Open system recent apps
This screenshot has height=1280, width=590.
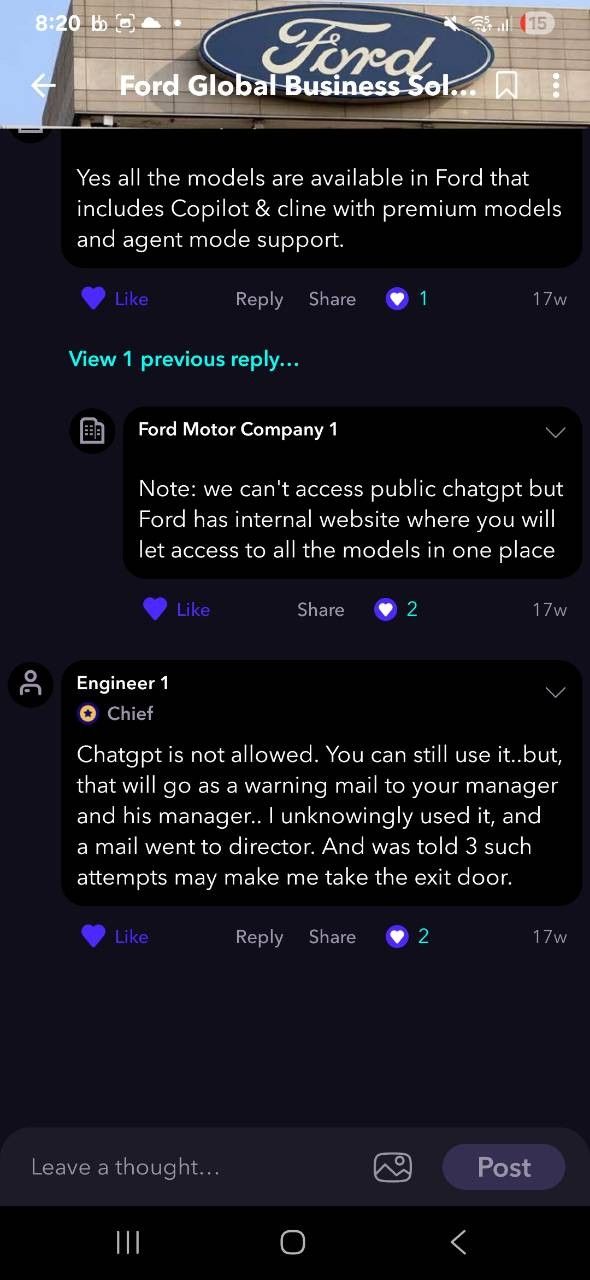coord(128,1242)
